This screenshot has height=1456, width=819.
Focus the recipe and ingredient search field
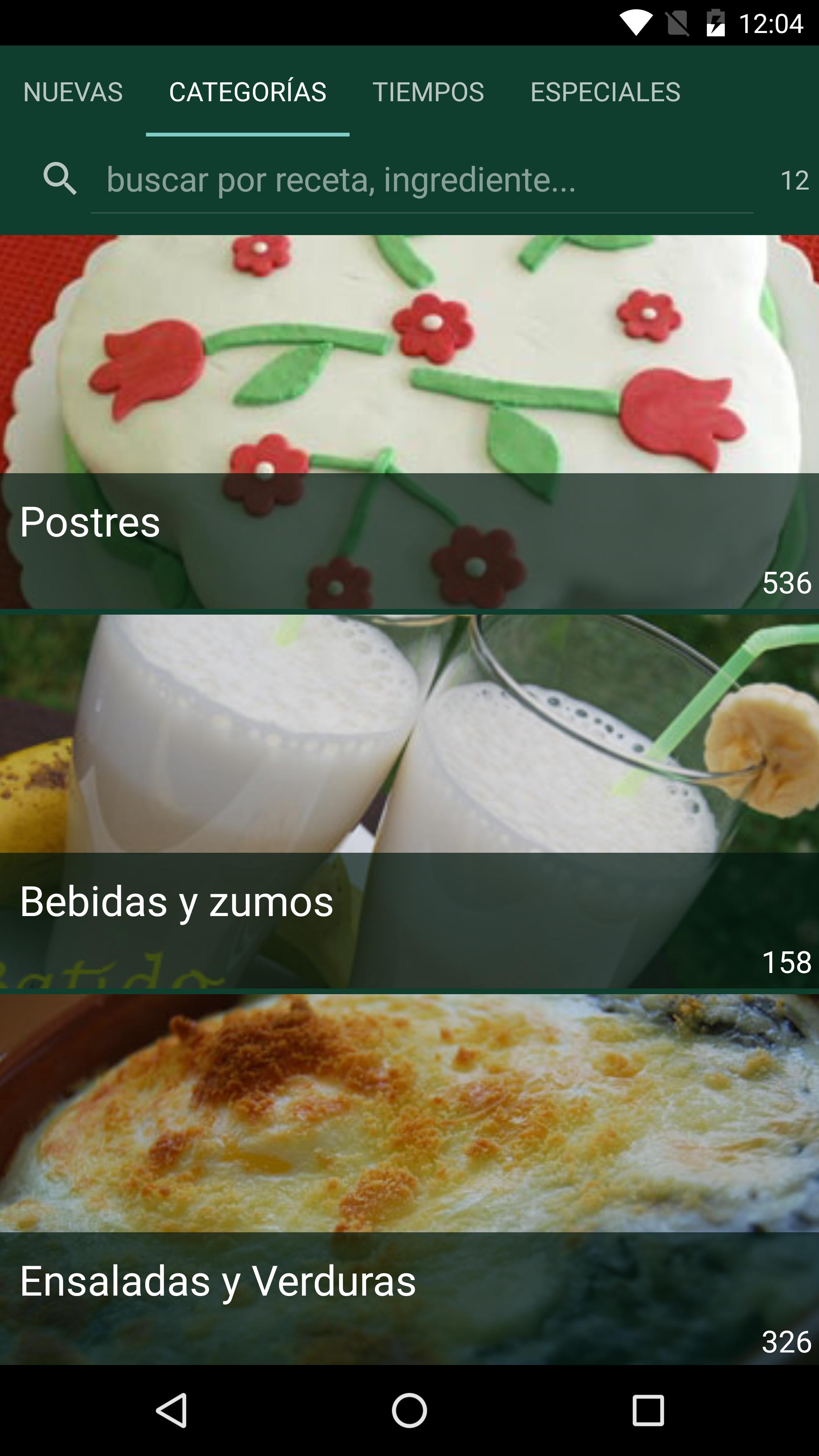point(421,180)
